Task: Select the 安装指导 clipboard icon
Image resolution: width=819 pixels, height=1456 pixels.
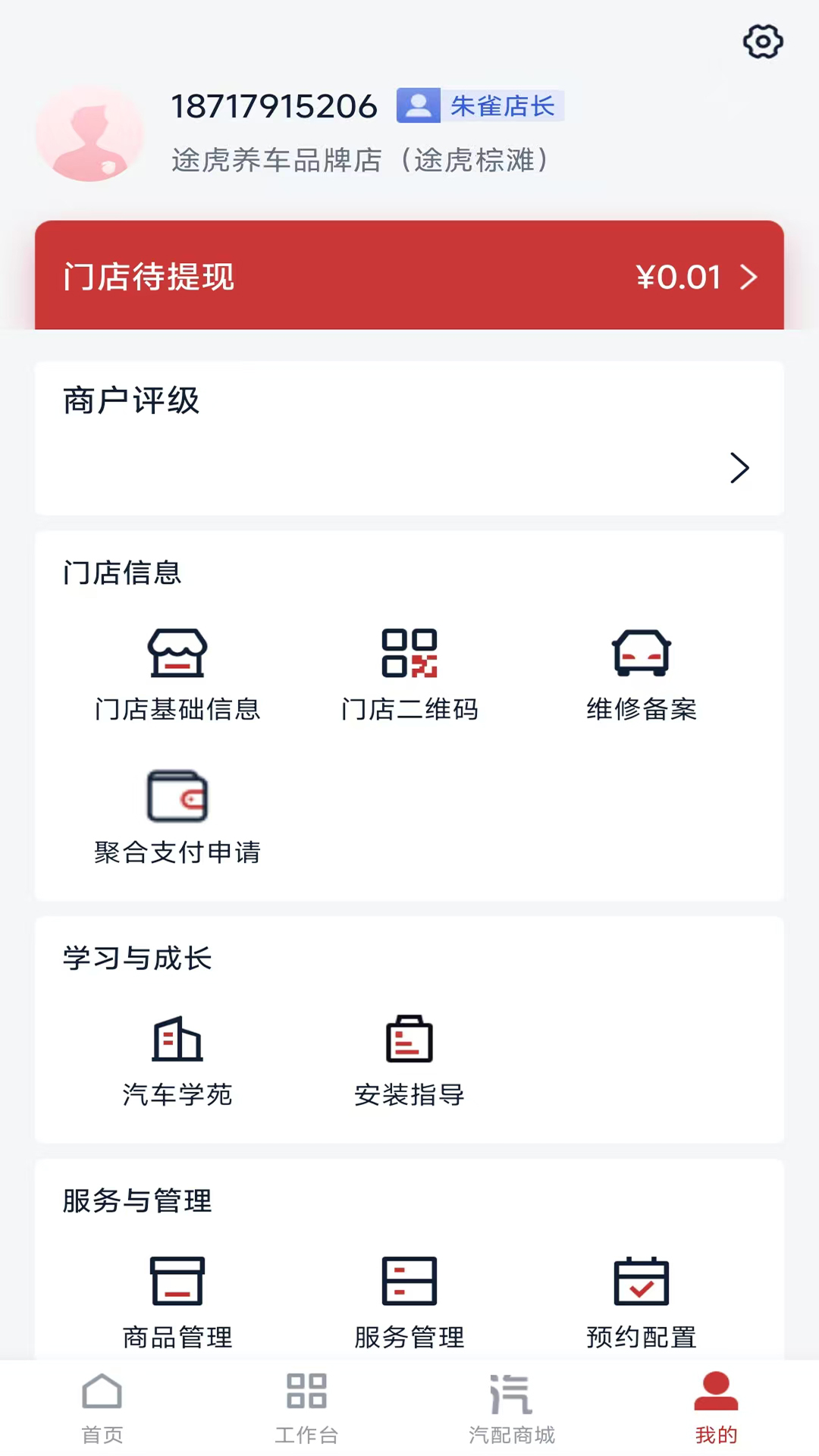Action: (409, 1039)
